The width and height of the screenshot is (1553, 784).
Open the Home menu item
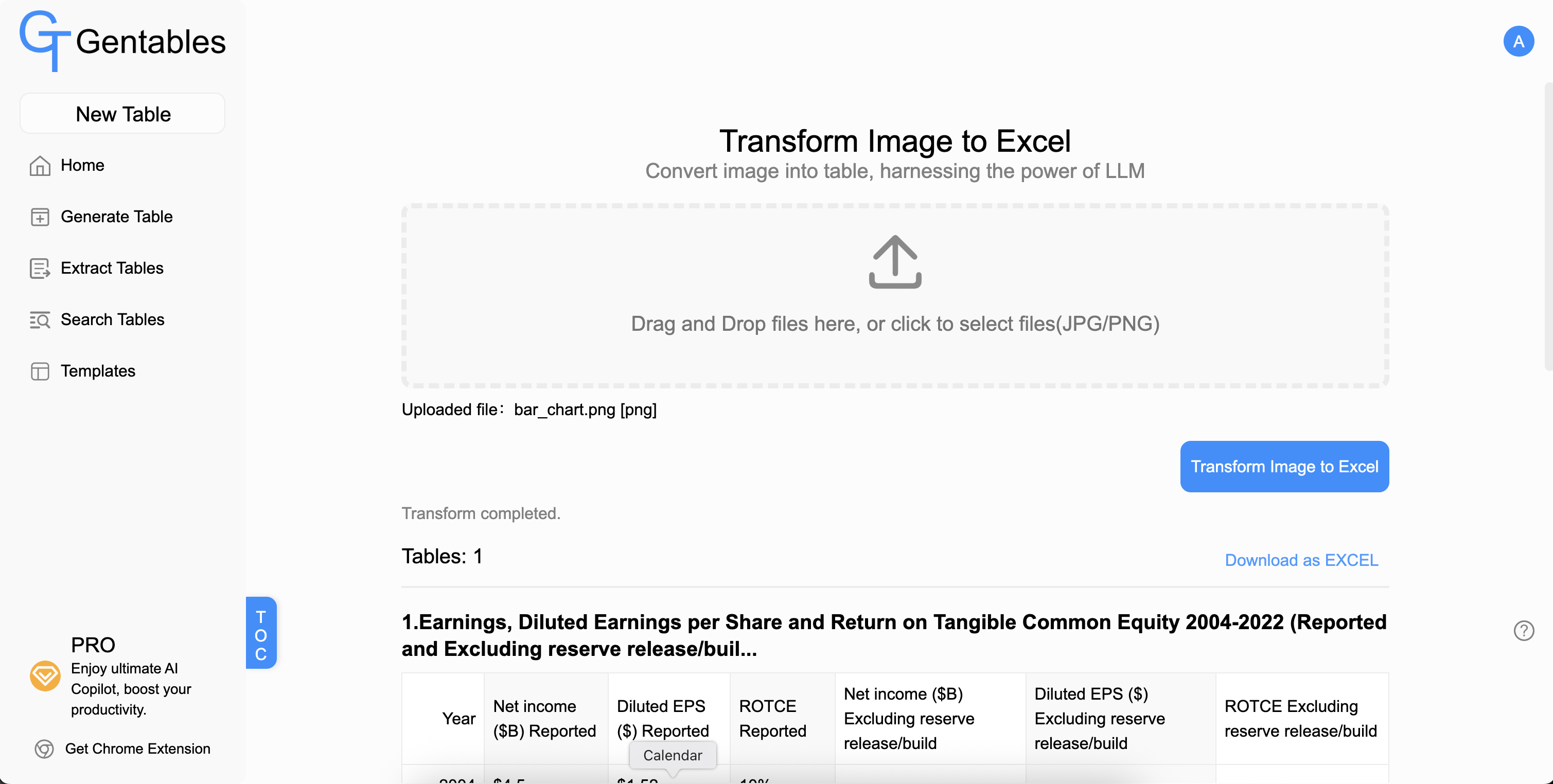point(81,165)
